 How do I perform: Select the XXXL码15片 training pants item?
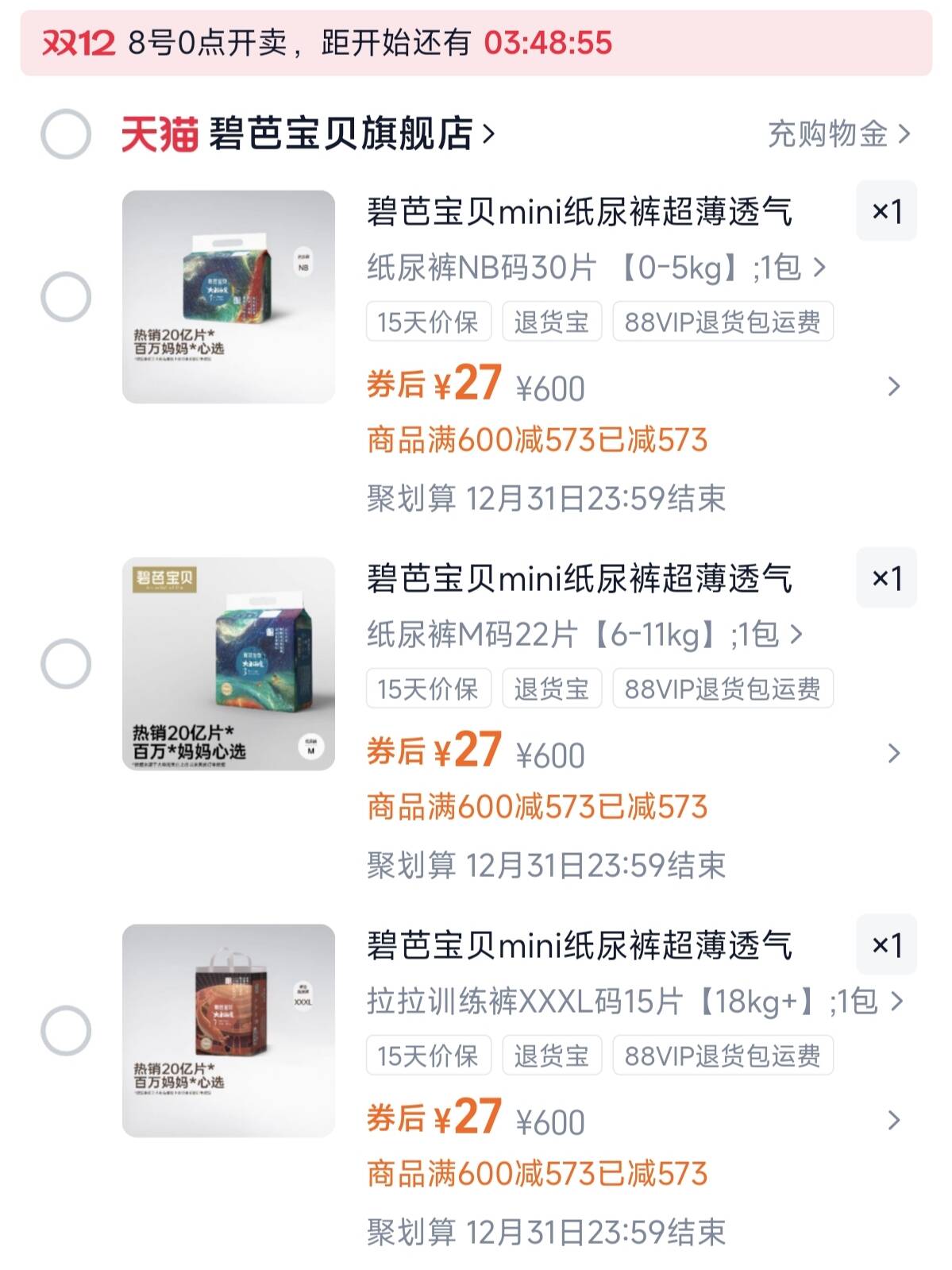pos(66,1031)
